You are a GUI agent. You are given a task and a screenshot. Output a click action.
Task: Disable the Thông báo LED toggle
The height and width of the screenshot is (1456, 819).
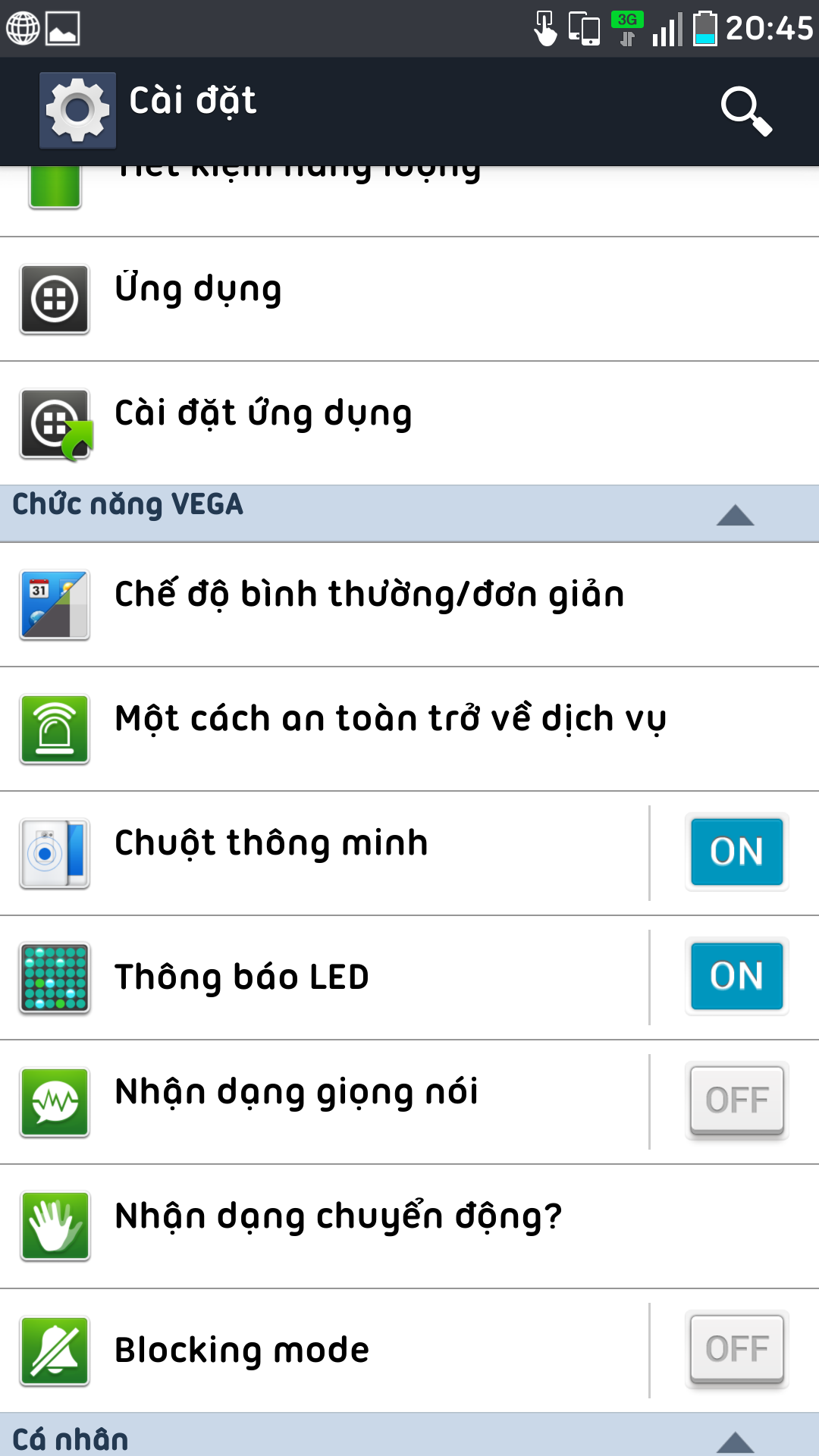[x=736, y=977]
